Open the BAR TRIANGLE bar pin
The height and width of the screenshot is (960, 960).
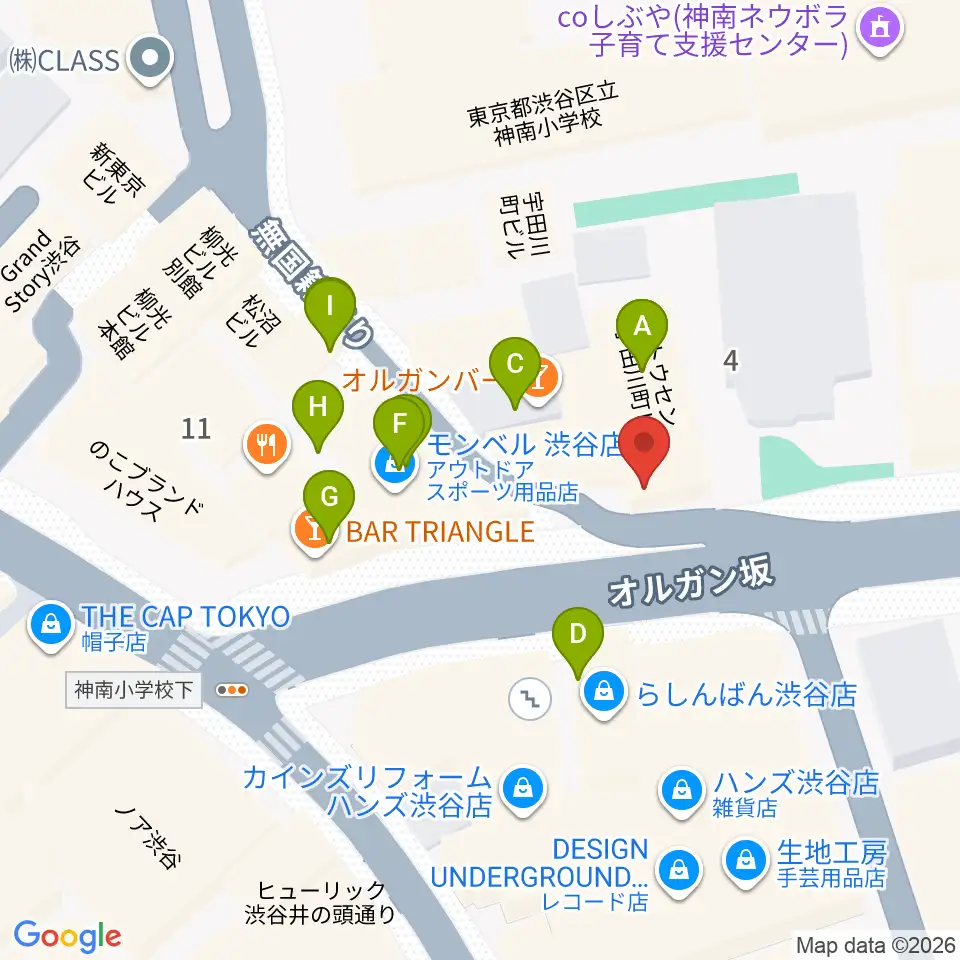tap(313, 530)
